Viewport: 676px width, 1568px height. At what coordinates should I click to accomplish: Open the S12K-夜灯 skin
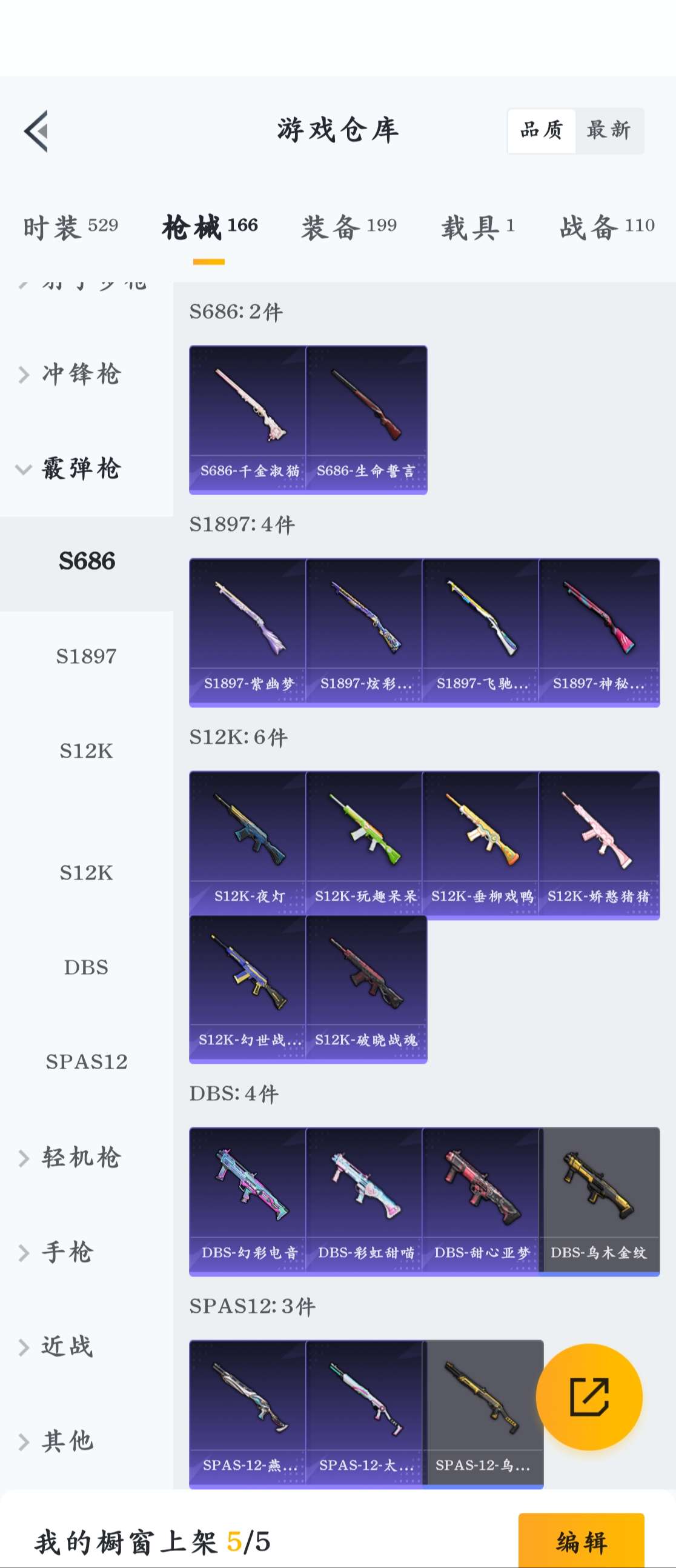248,845
